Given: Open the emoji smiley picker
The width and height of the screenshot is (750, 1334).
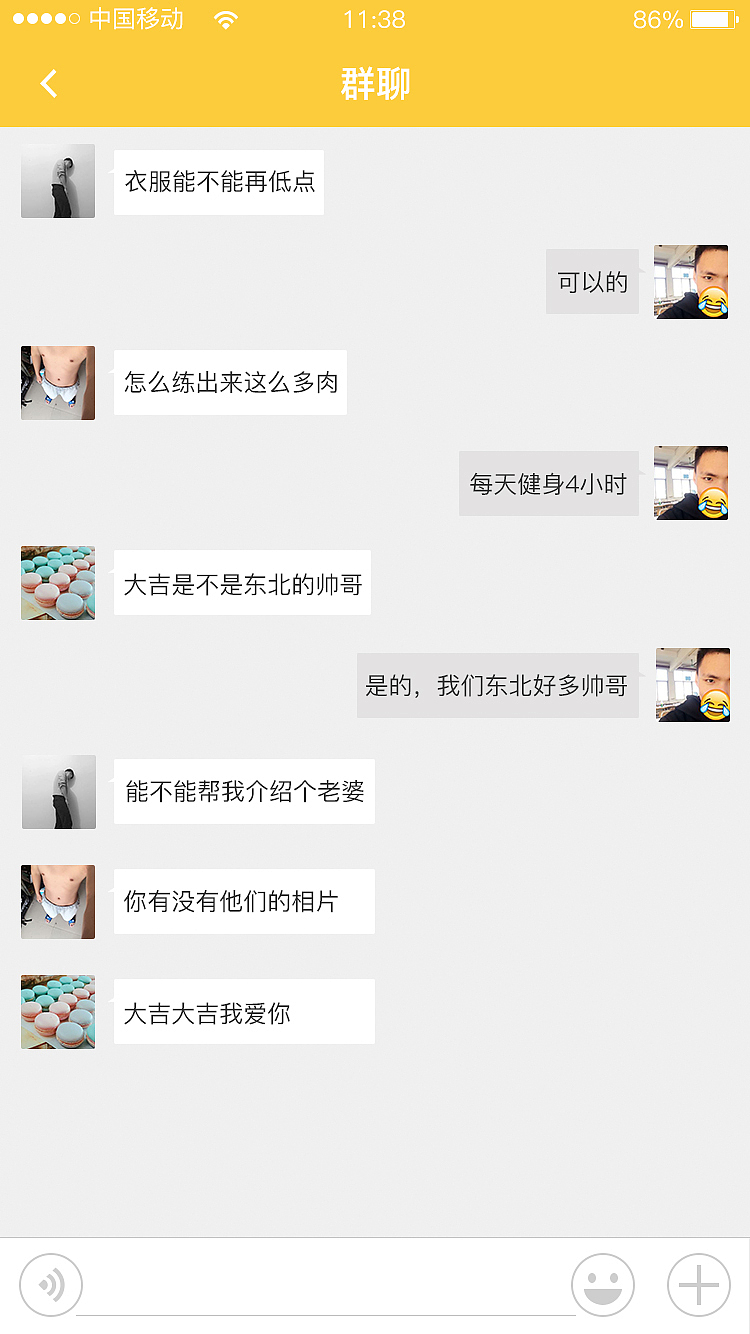Looking at the screenshot, I should pyautogui.click(x=602, y=1285).
